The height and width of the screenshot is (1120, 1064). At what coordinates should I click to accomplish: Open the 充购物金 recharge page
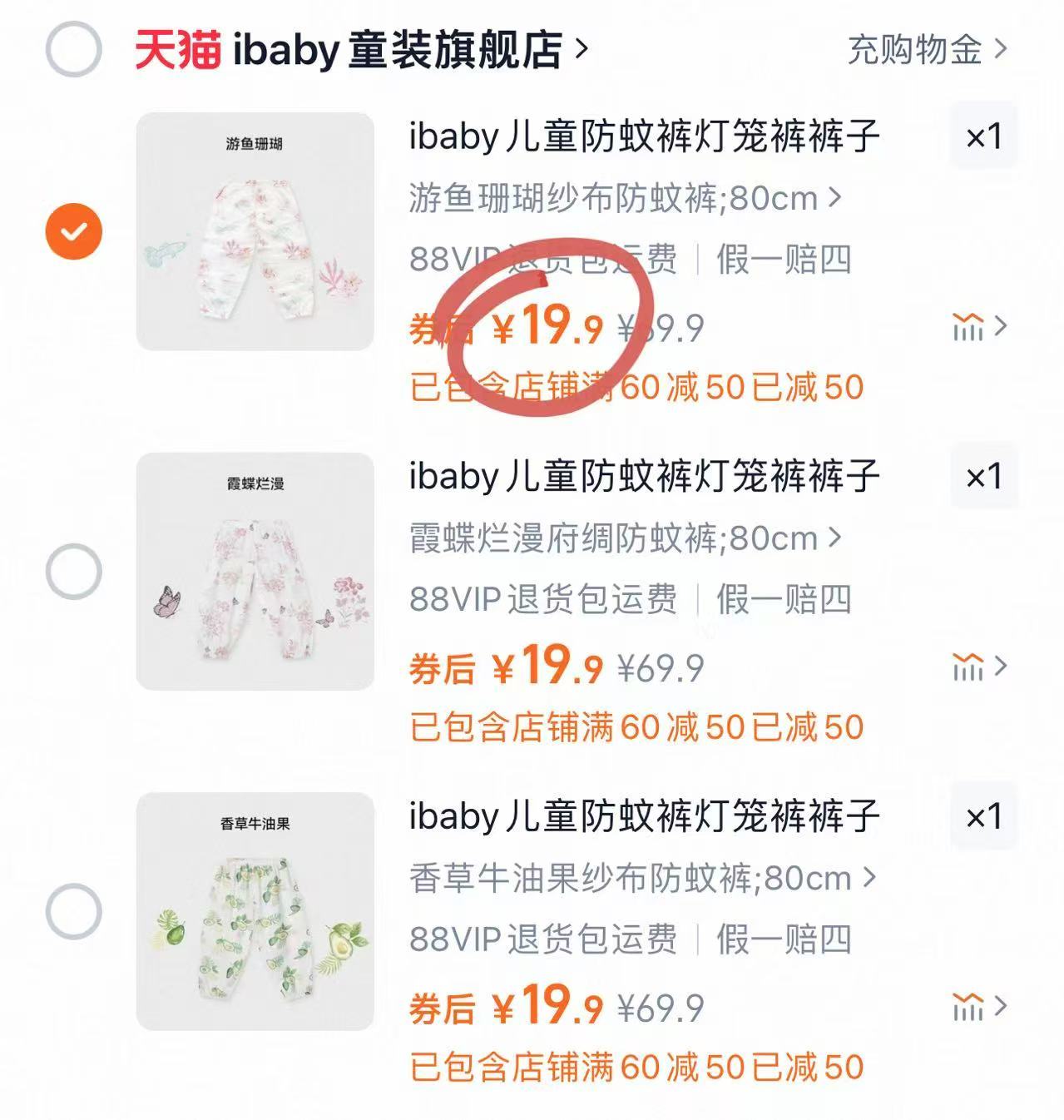point(915,50)
